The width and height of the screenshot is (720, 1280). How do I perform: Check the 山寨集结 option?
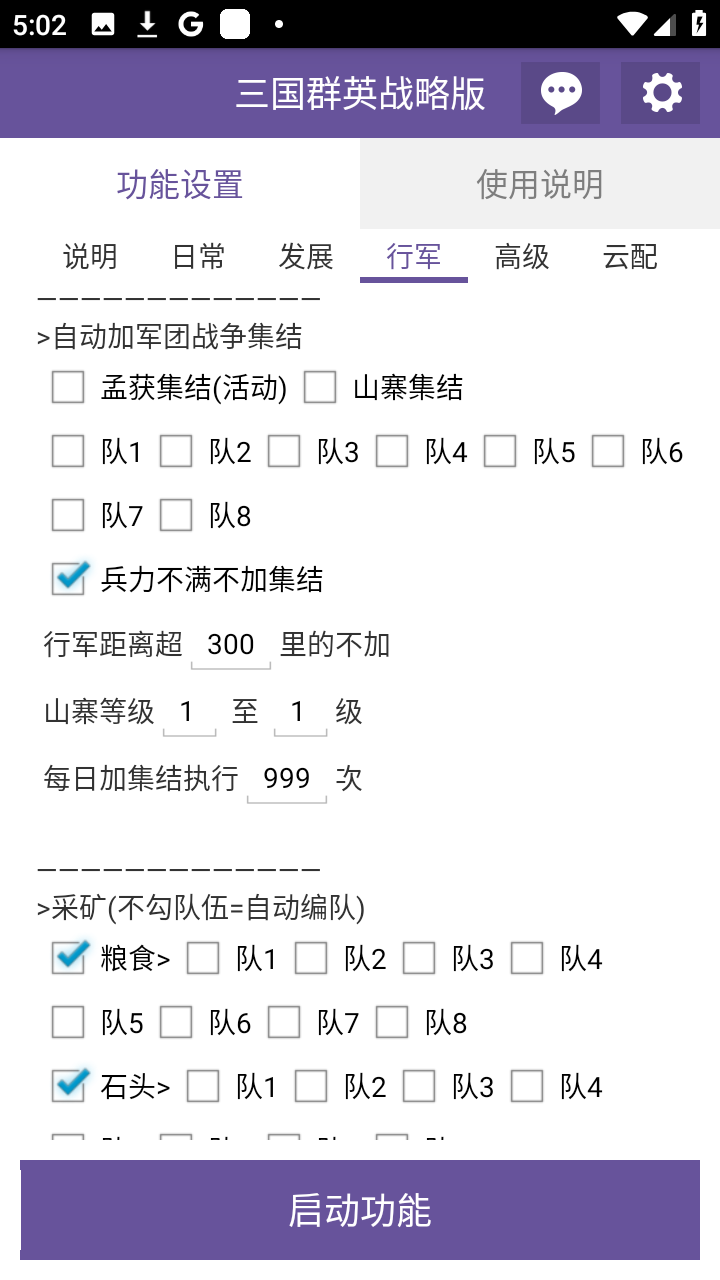click(x=320, y=388)
